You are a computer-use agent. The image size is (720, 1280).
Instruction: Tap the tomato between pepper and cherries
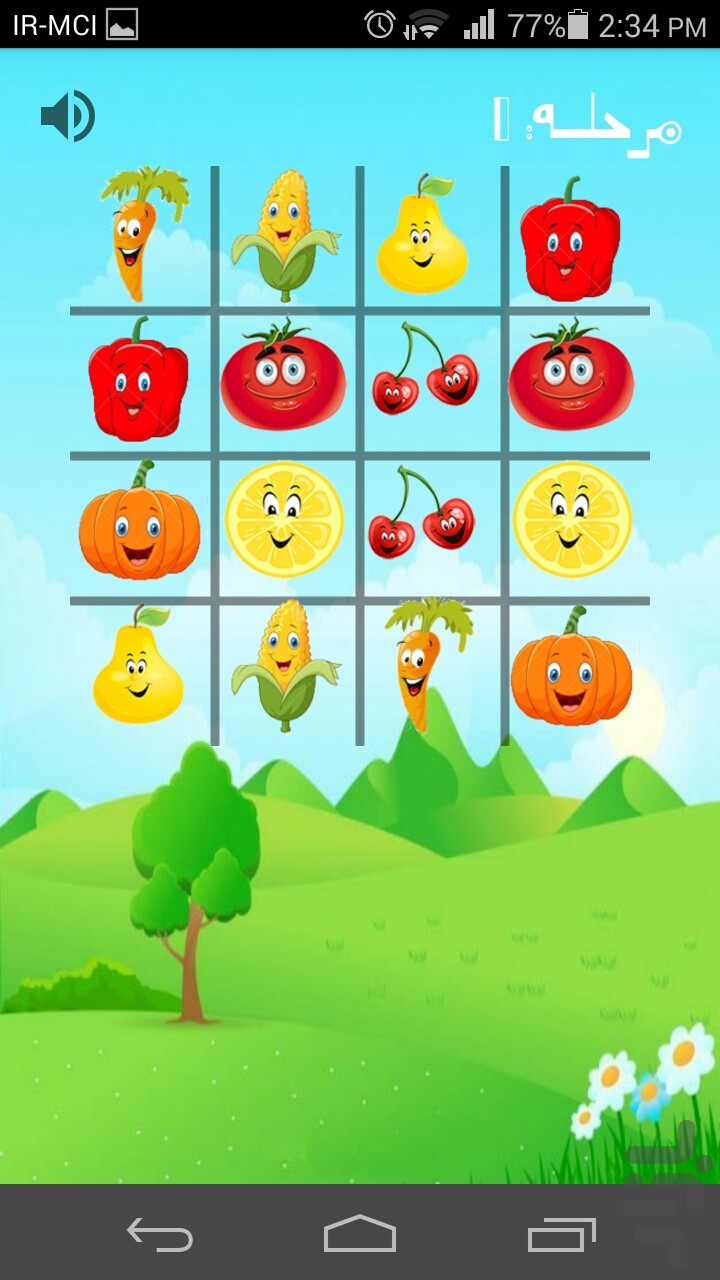283,377
